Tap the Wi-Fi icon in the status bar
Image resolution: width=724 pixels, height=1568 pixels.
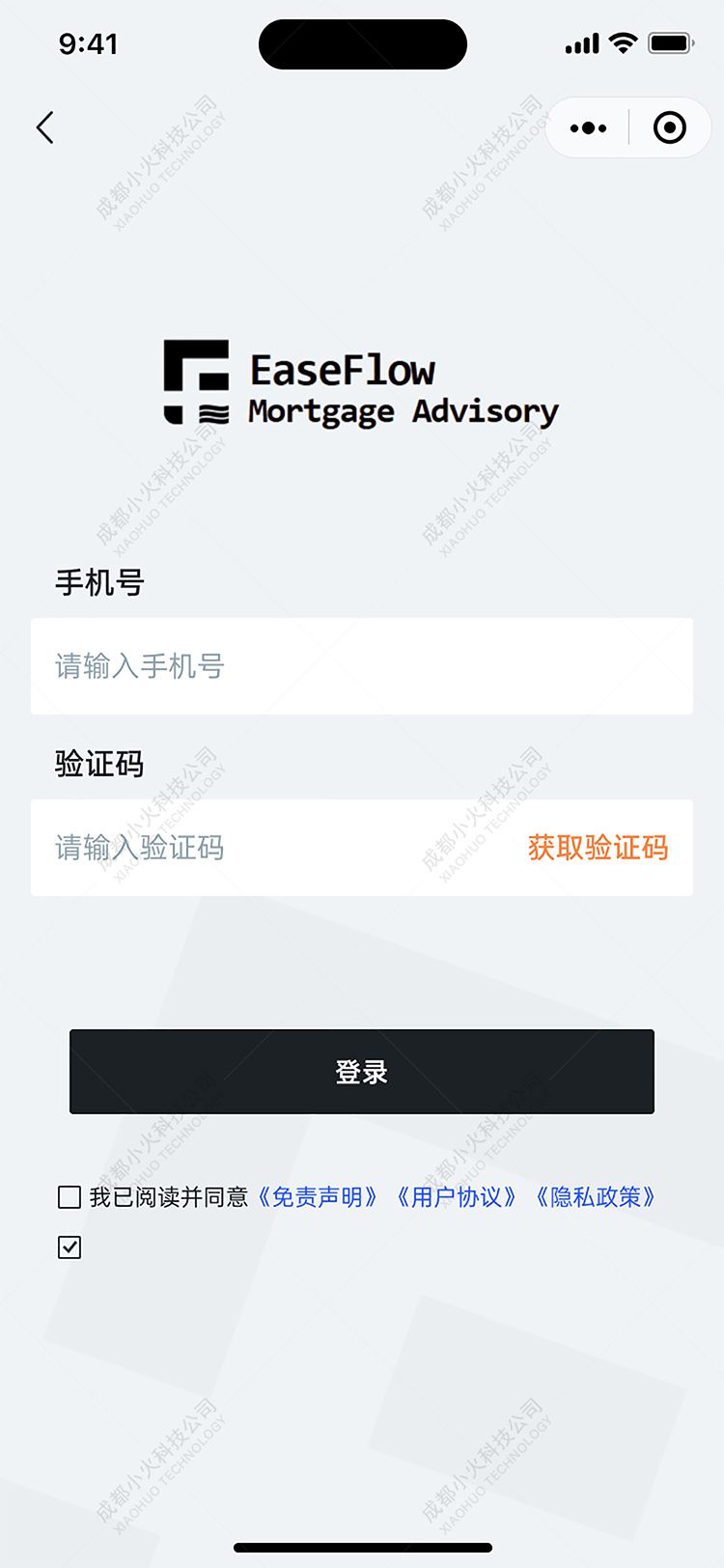coord(624,42)
